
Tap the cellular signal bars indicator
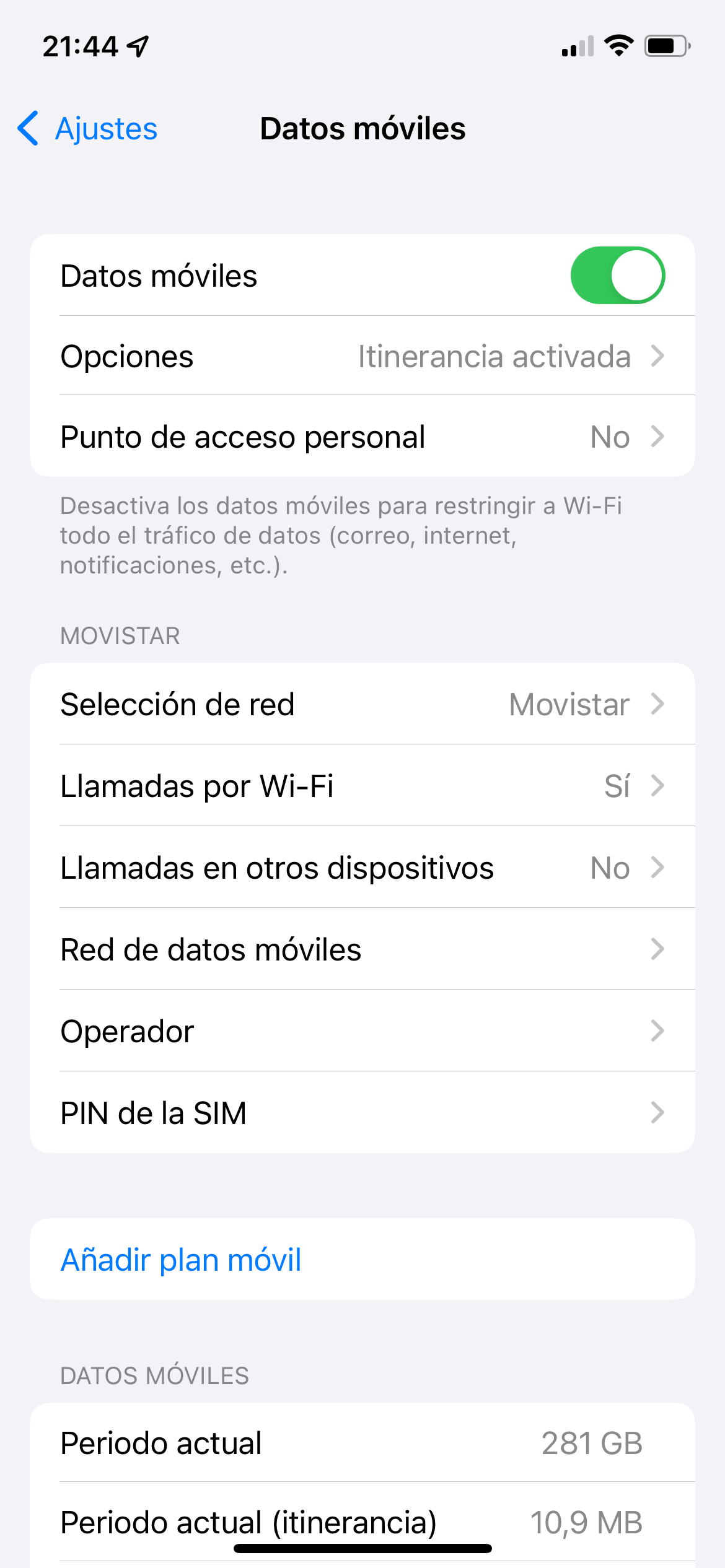tap(576, 45)
